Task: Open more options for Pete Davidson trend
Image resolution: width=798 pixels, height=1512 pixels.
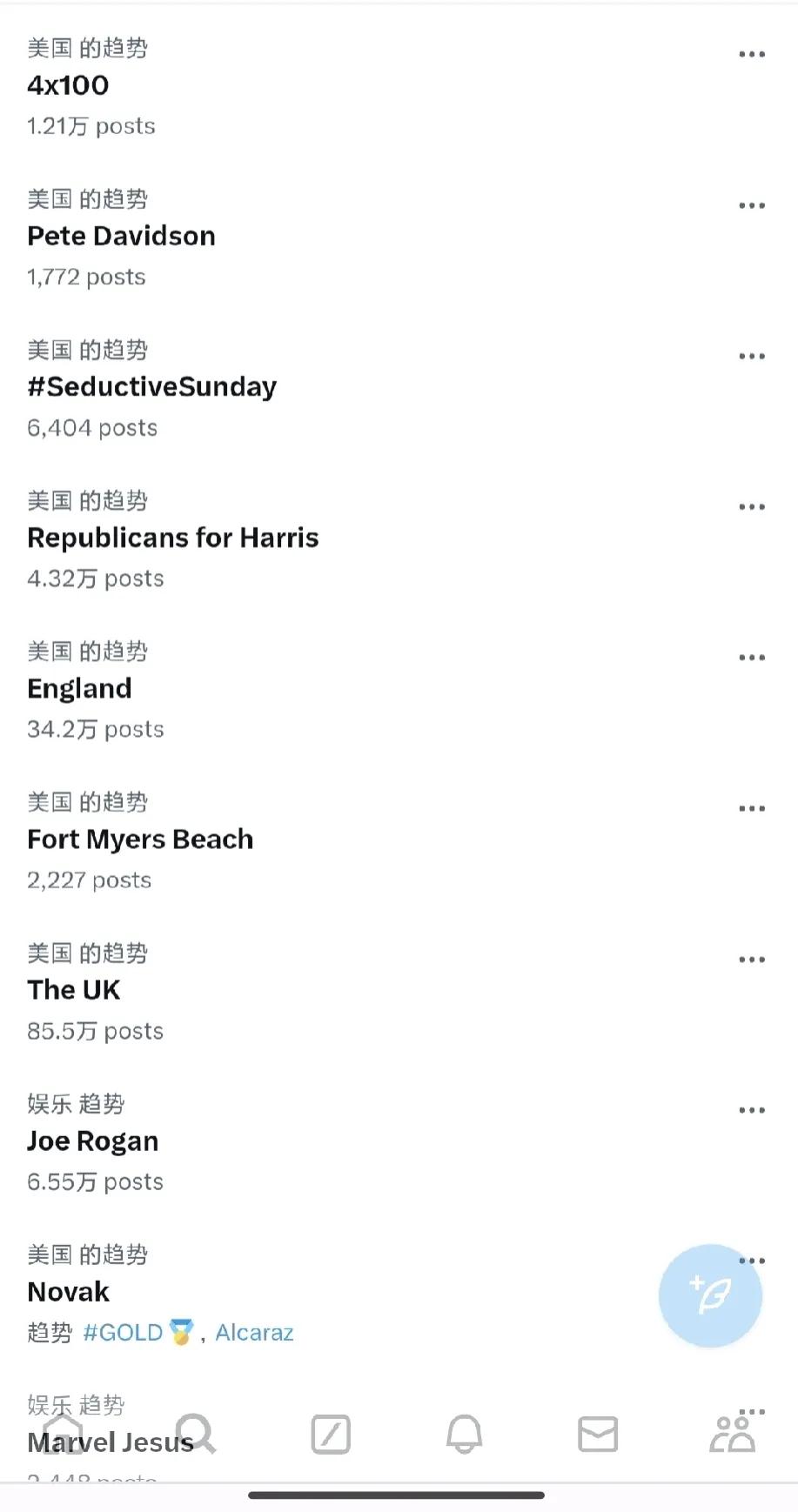Action: [x=750, y=204]
